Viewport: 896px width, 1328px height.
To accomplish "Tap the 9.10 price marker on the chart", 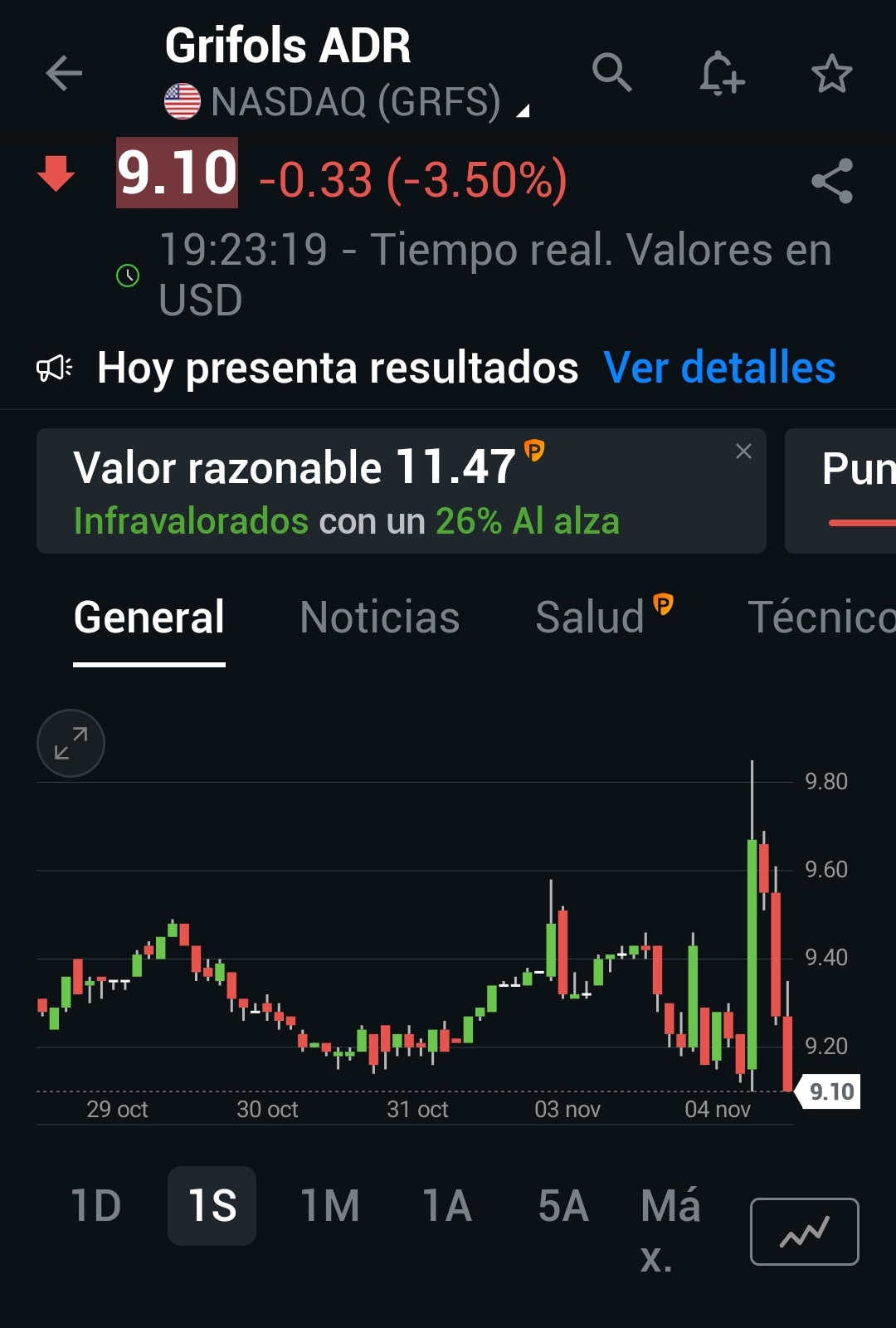I will point(832,1091).
